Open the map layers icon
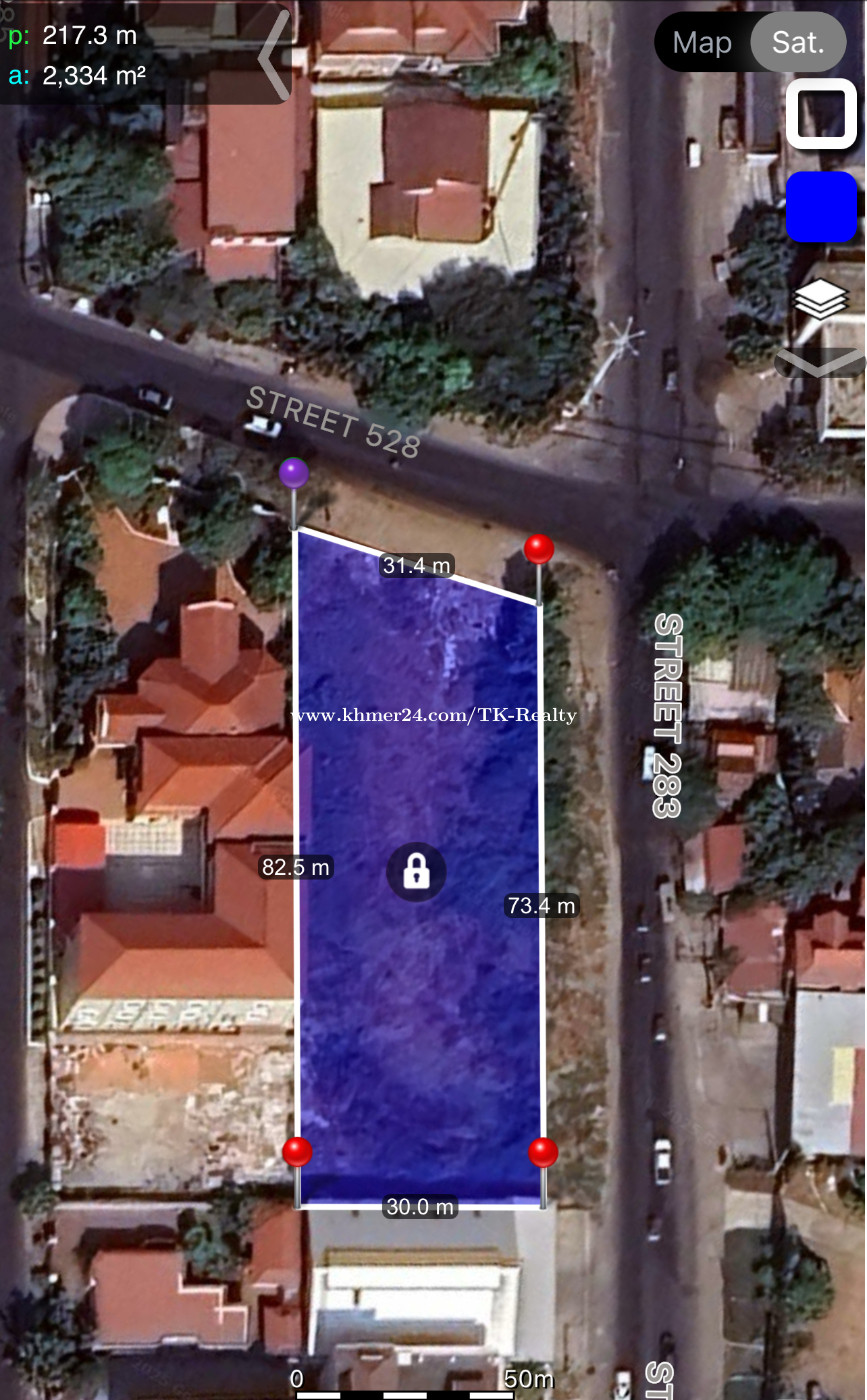The image size is (867, 1400). tap(821, 298)
